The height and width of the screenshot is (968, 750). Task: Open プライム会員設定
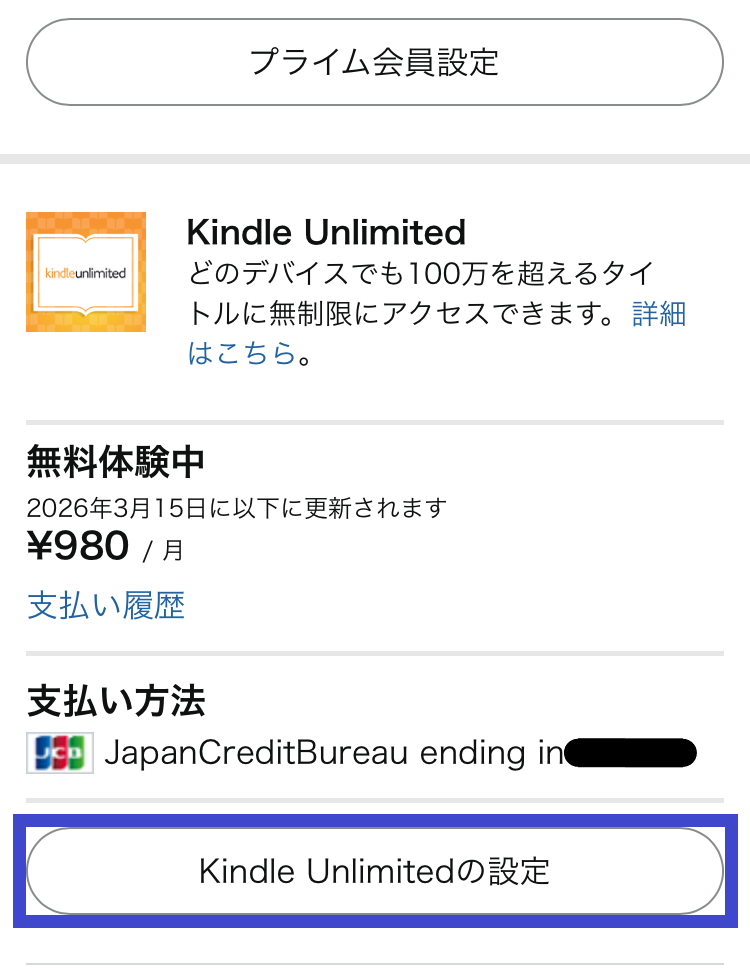[x=374, y=62]
